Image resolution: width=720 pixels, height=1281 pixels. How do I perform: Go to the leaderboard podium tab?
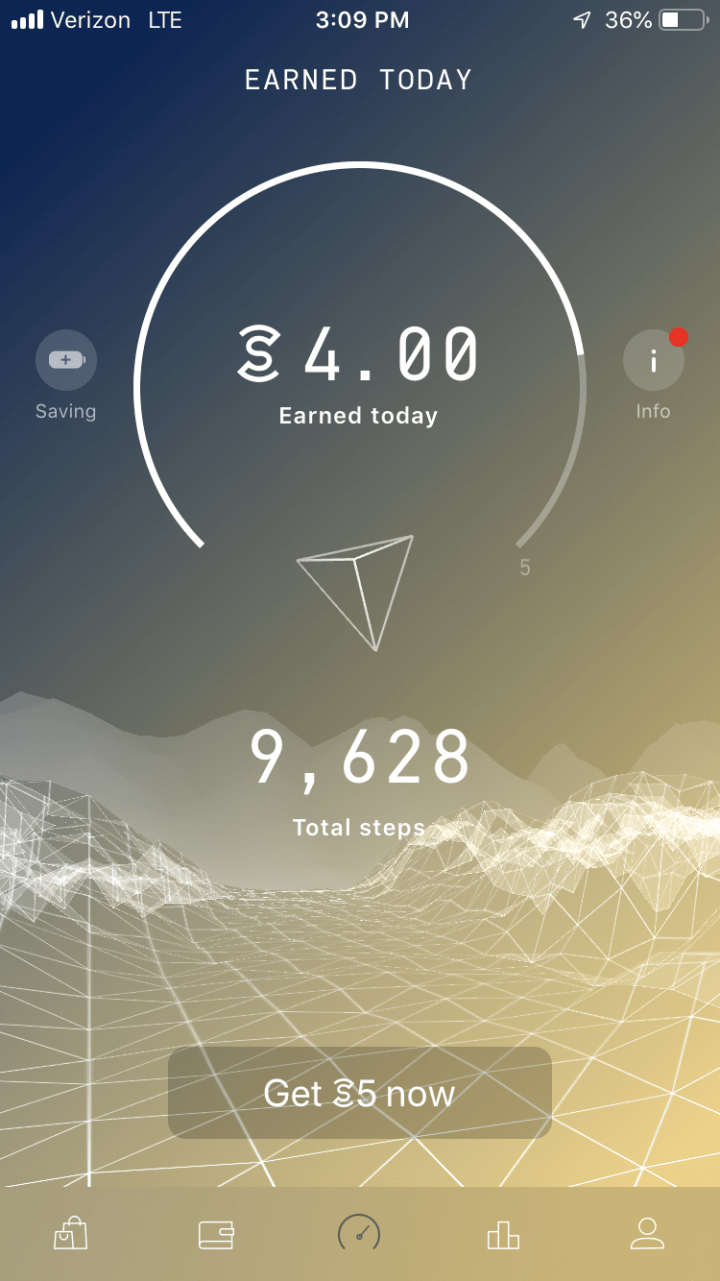coord(503,1234)
